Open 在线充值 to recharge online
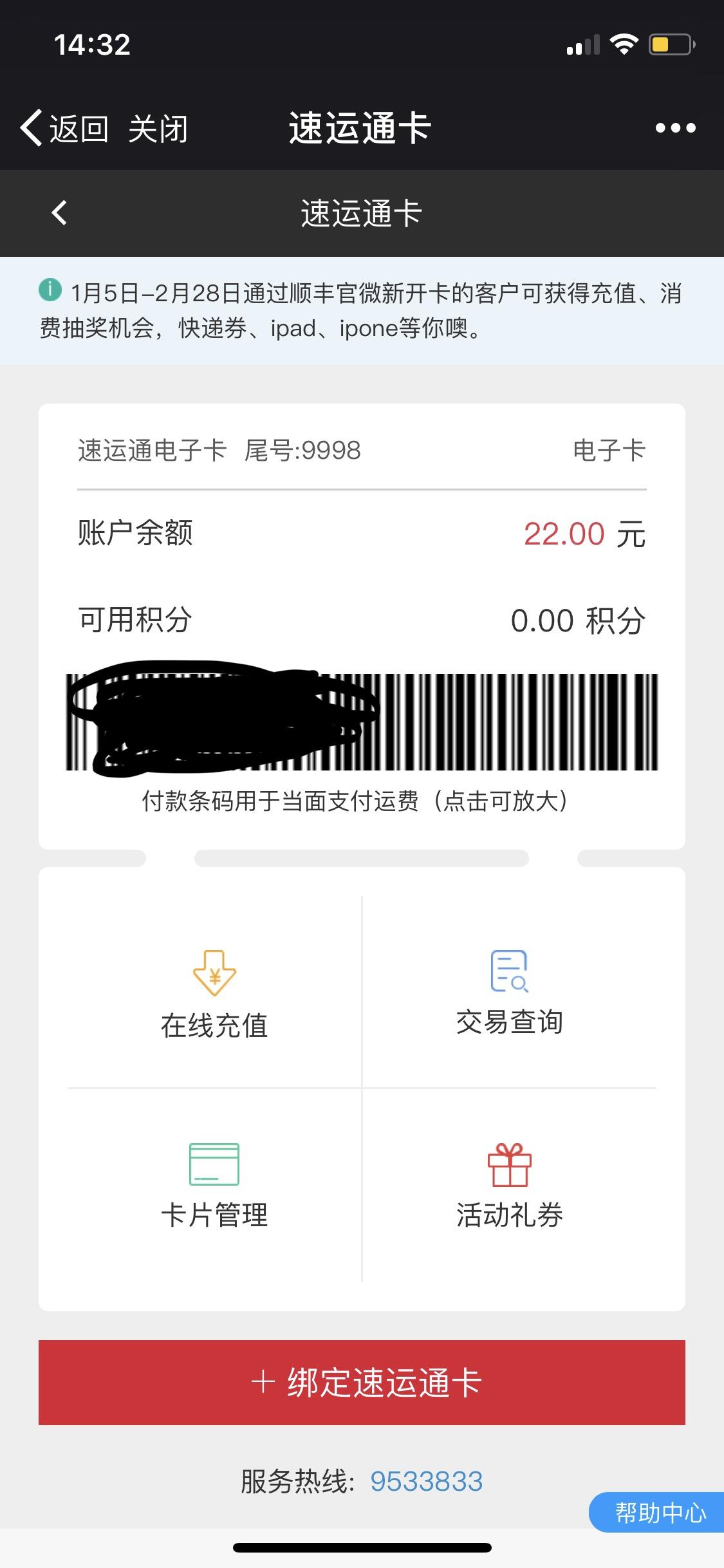The width and height of the screenshot is (724, 1568). pyautogui.click(x=214, y=993)
